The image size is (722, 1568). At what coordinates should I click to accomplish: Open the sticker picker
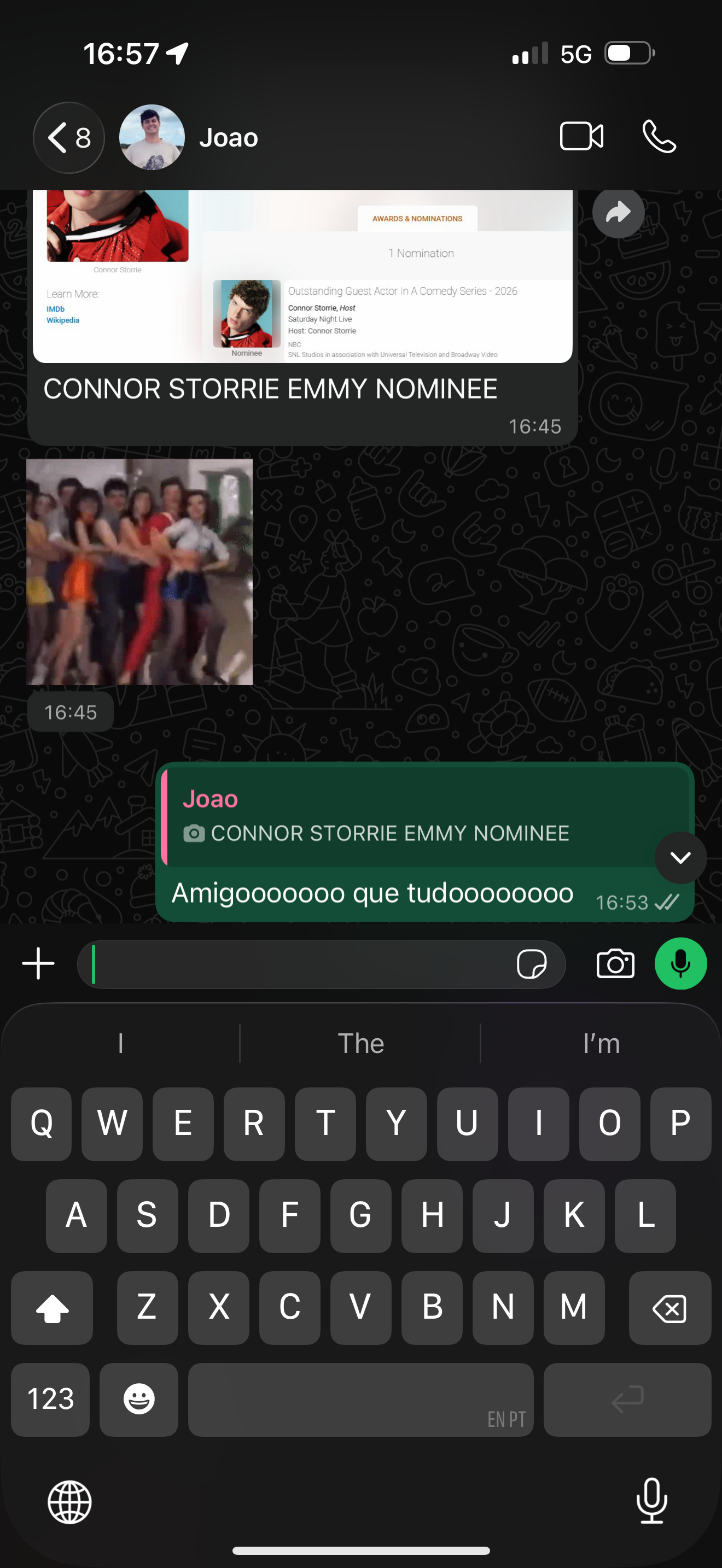532,964
